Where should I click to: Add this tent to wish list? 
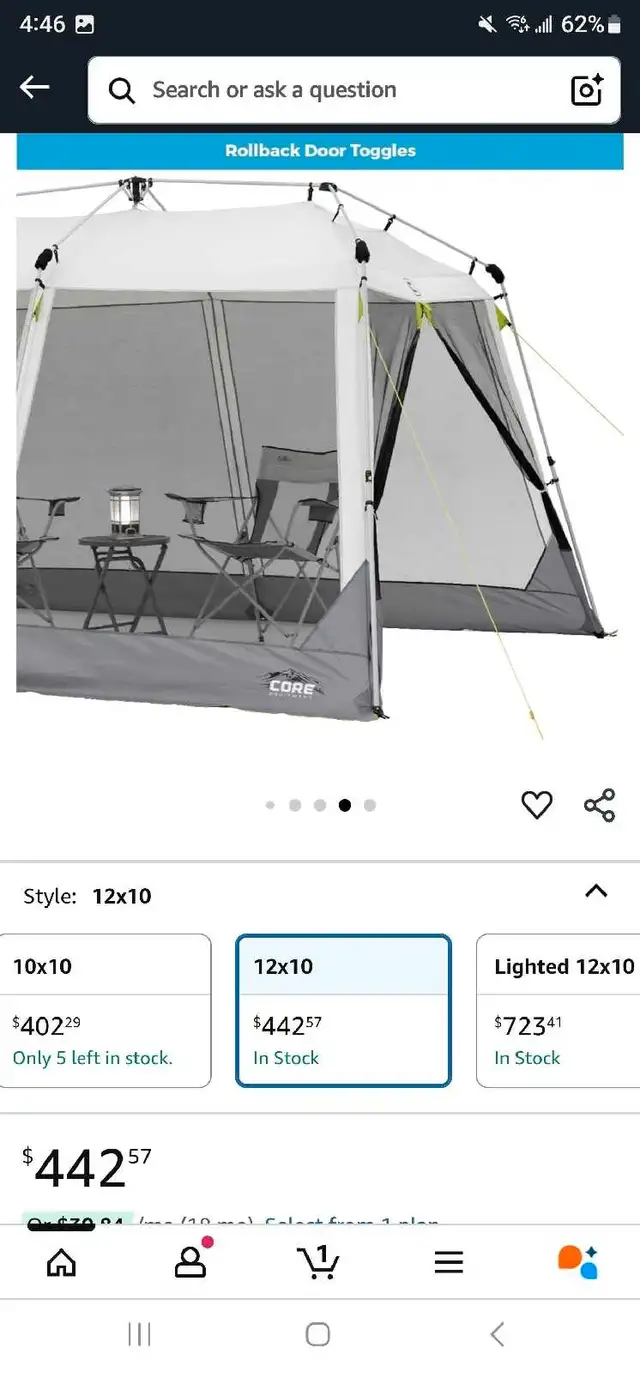(x=537, y=804)
